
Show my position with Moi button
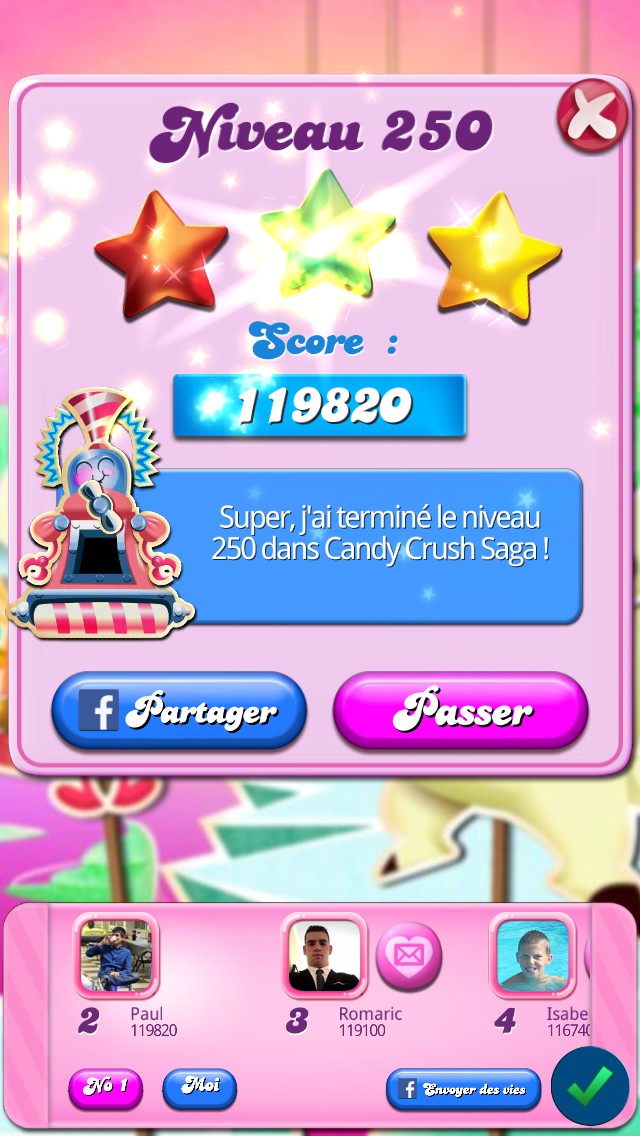(199, 1087)
